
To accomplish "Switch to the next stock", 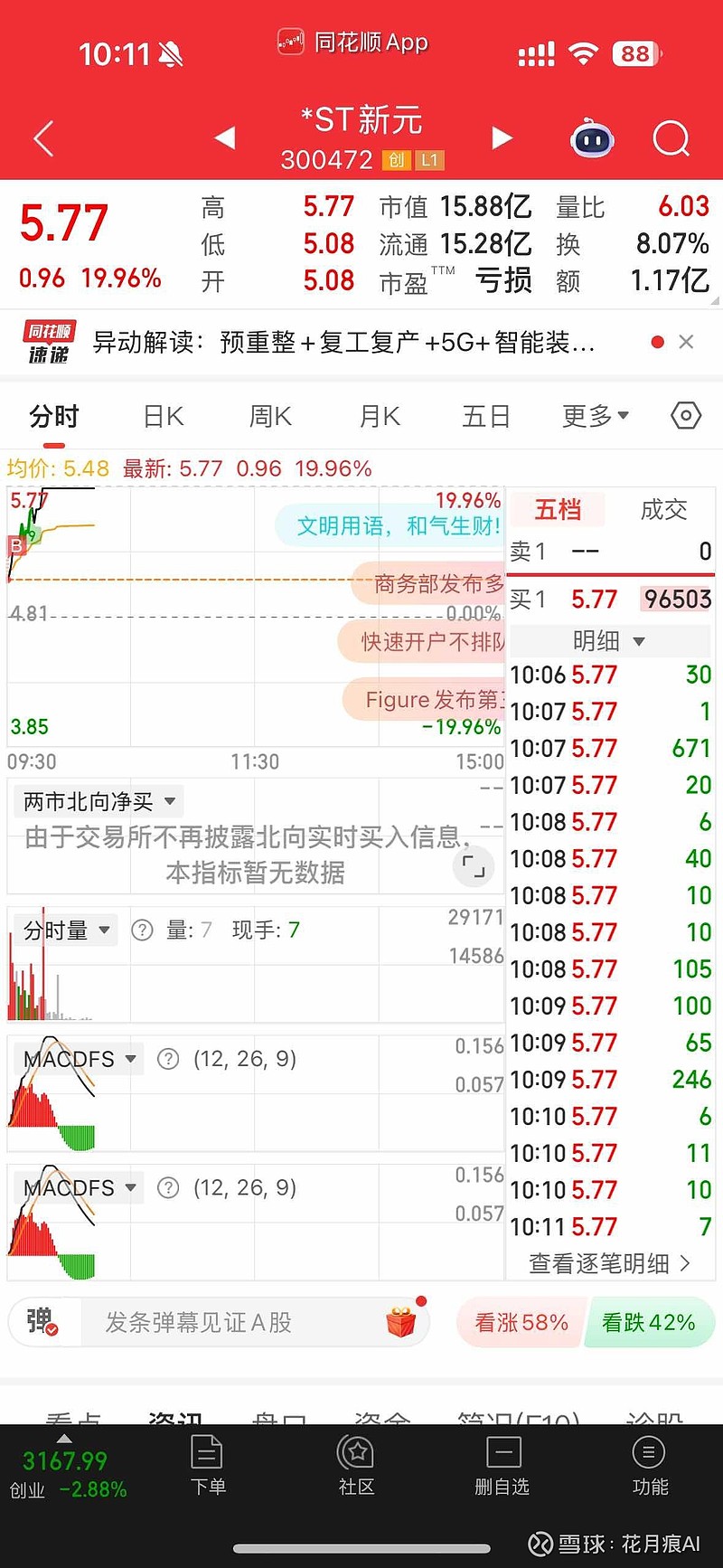I will (x=502, y=138).
